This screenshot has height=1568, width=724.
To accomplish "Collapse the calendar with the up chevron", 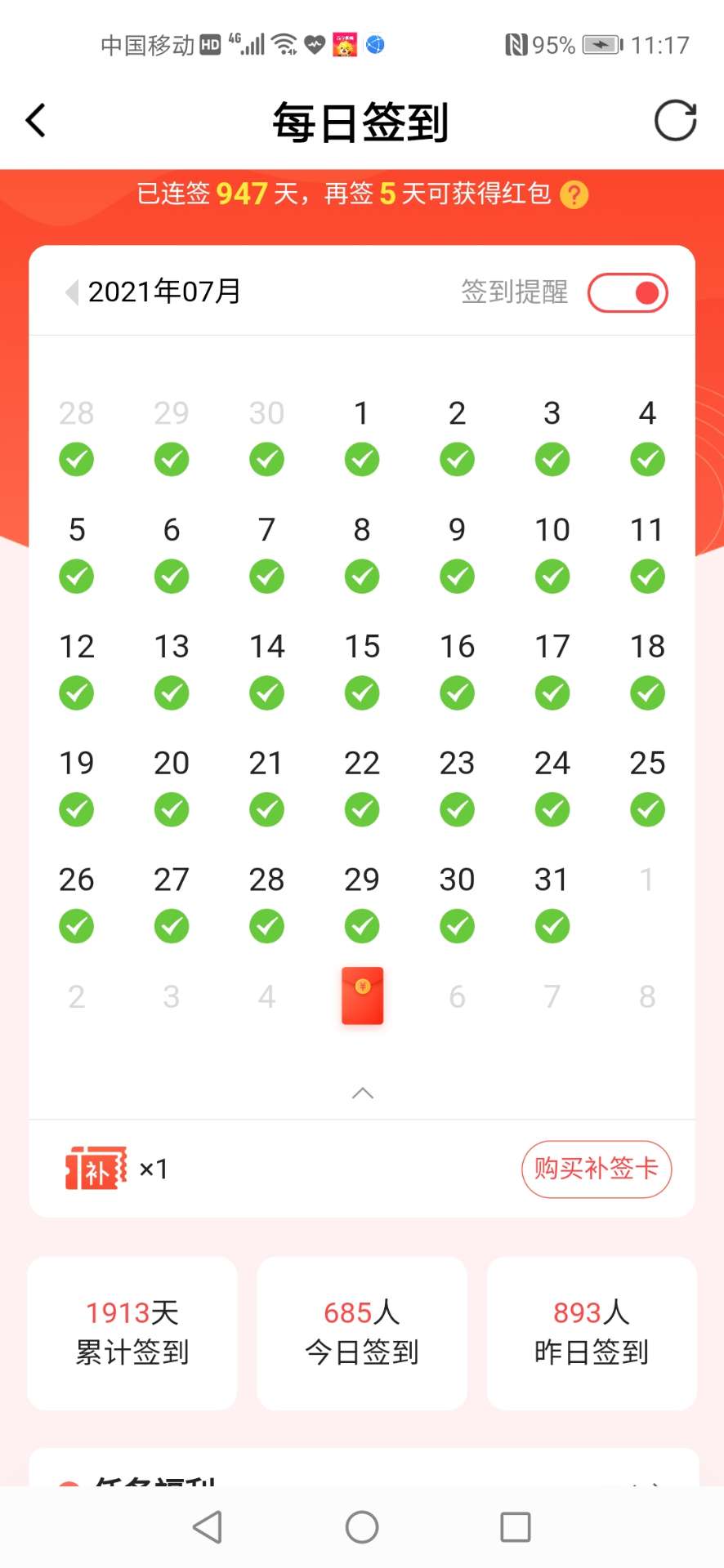I will point(362,1094).
